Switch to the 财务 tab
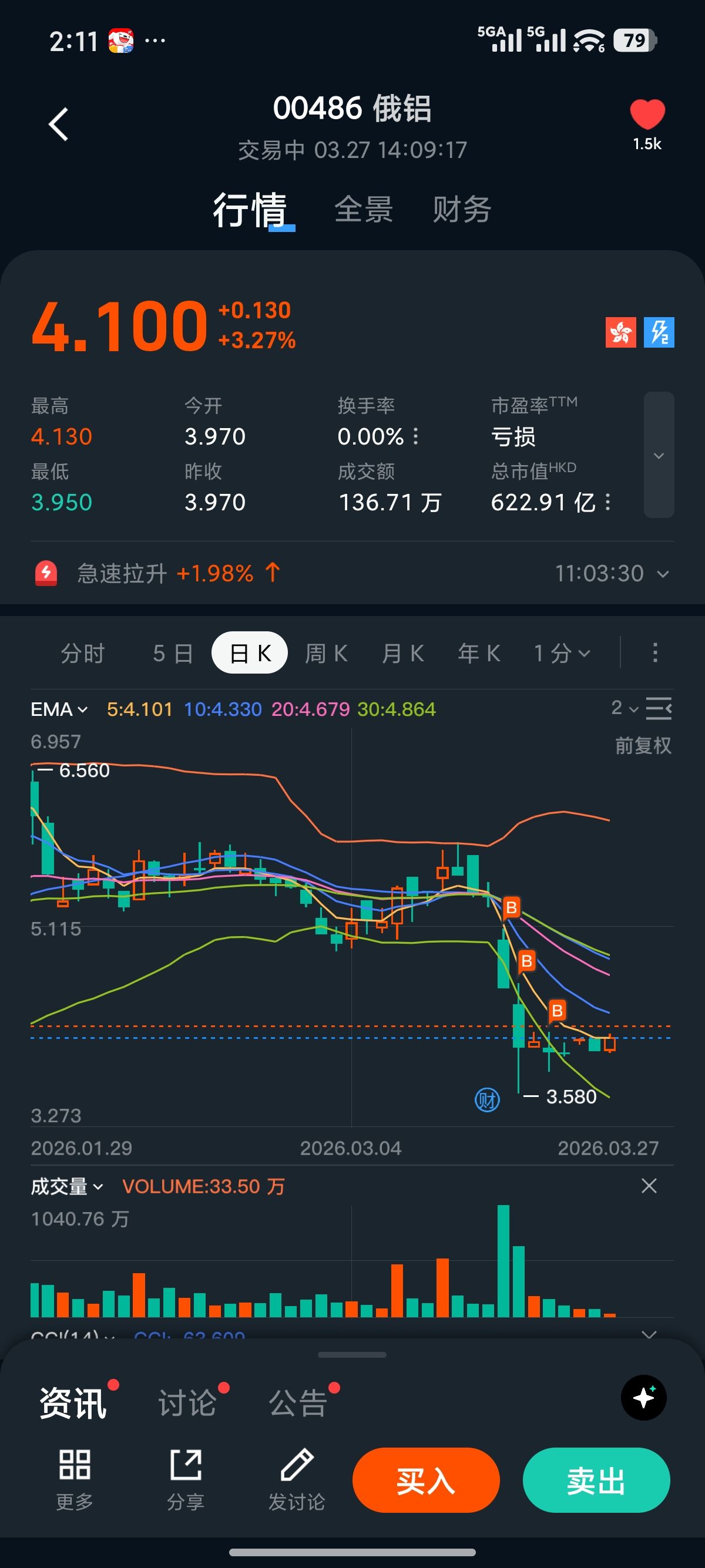Image resolution: width=705 pixels, height=1568 pixels. point(461,210)
